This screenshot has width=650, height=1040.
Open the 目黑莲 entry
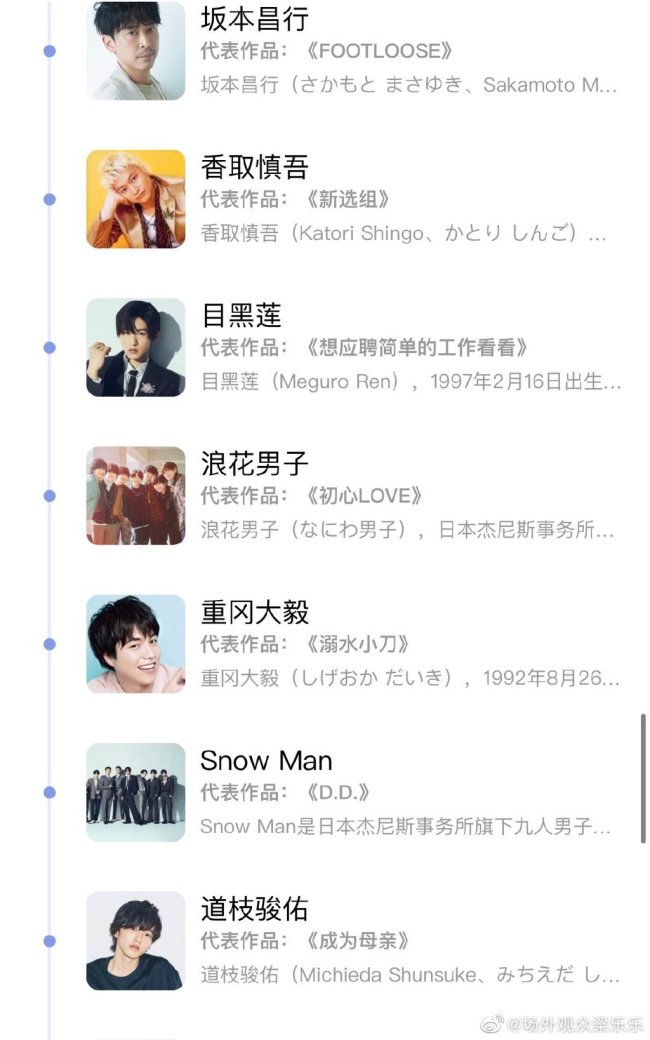point(242,316)
